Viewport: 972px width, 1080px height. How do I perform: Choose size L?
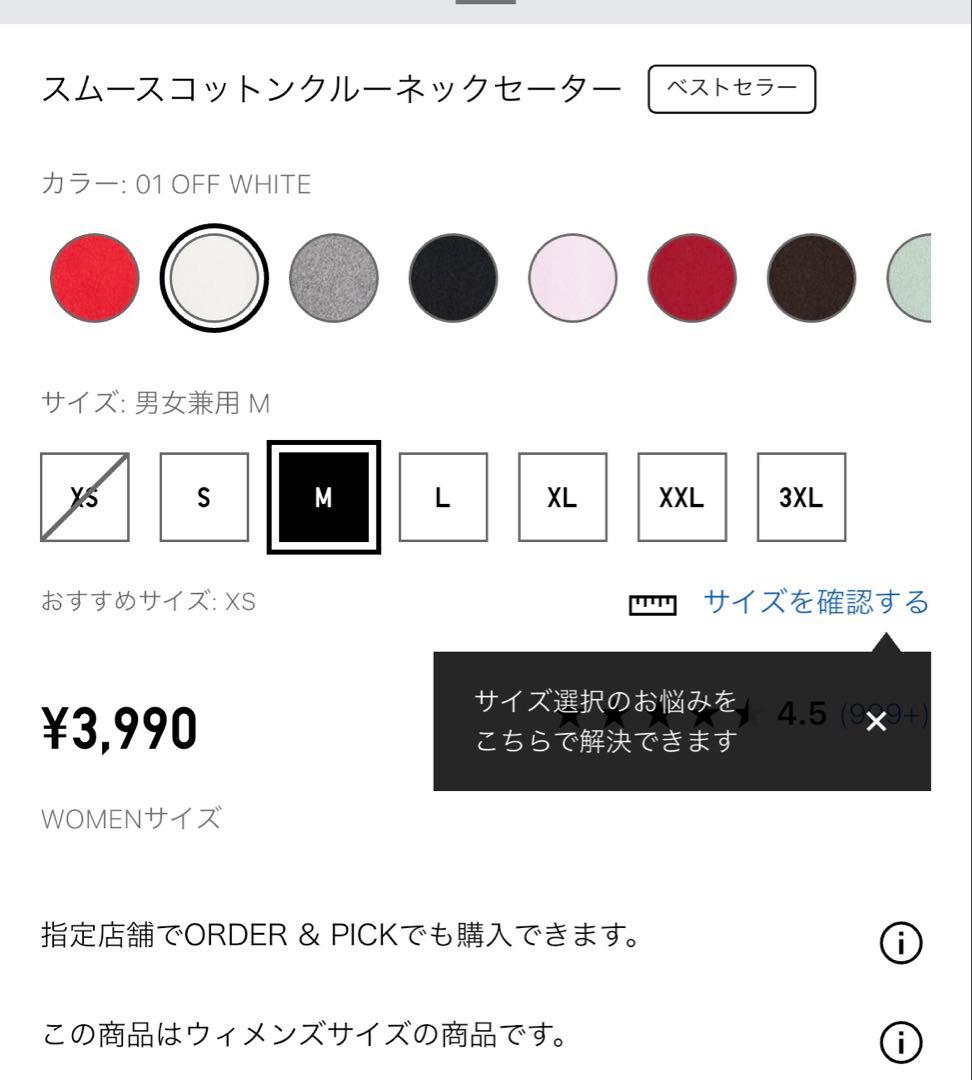pyautogui.click(x=443, y=497)
